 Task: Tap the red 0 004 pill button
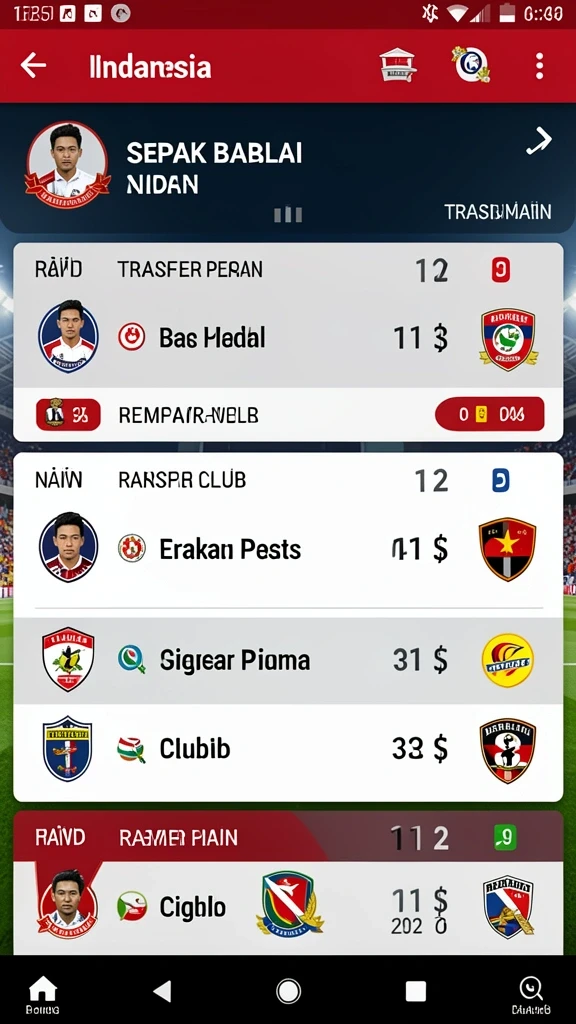[489, 414]
